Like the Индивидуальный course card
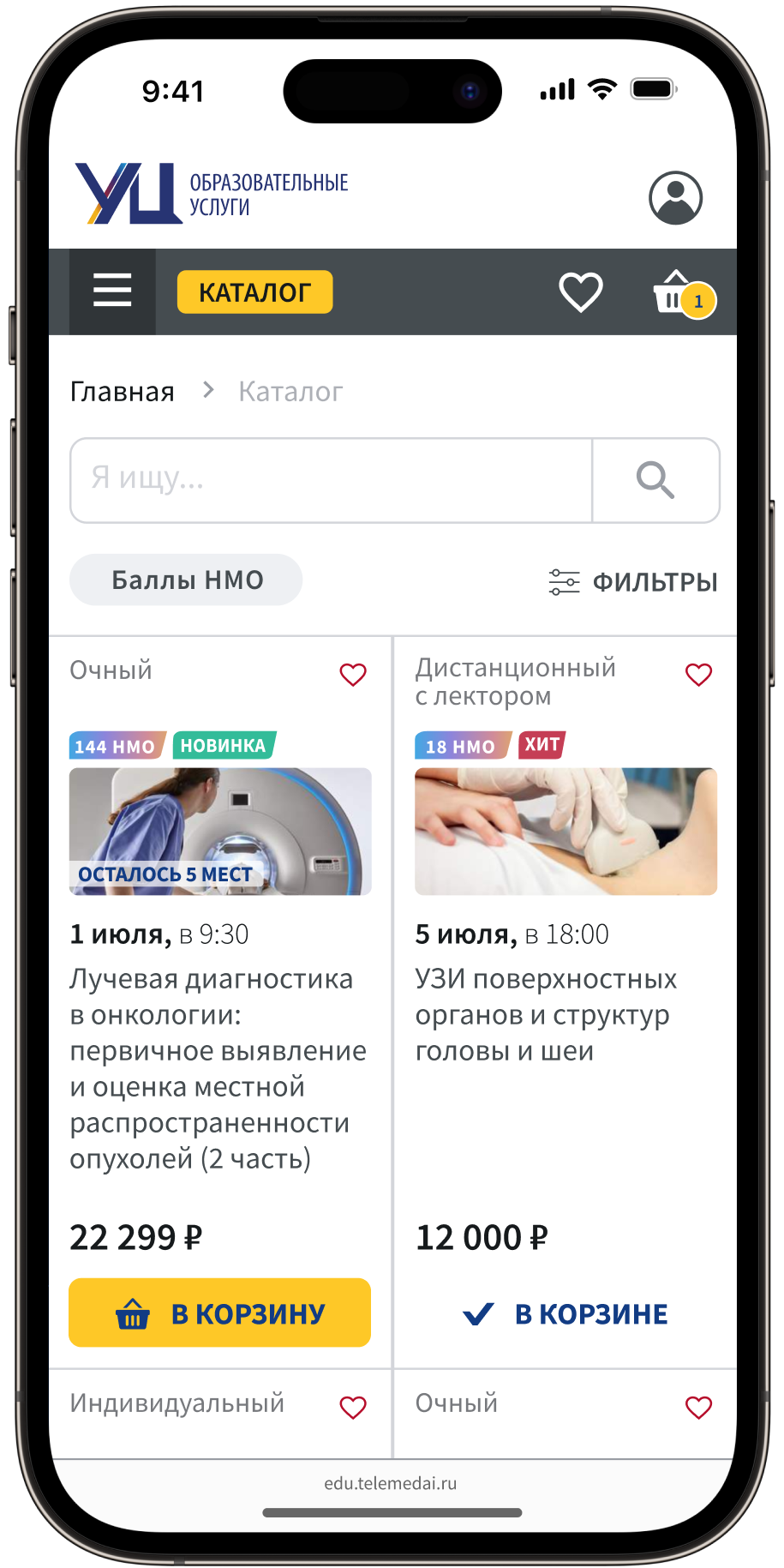Image resolution: width=784 pixels, height=1568 pixels. coord(353,1407)
